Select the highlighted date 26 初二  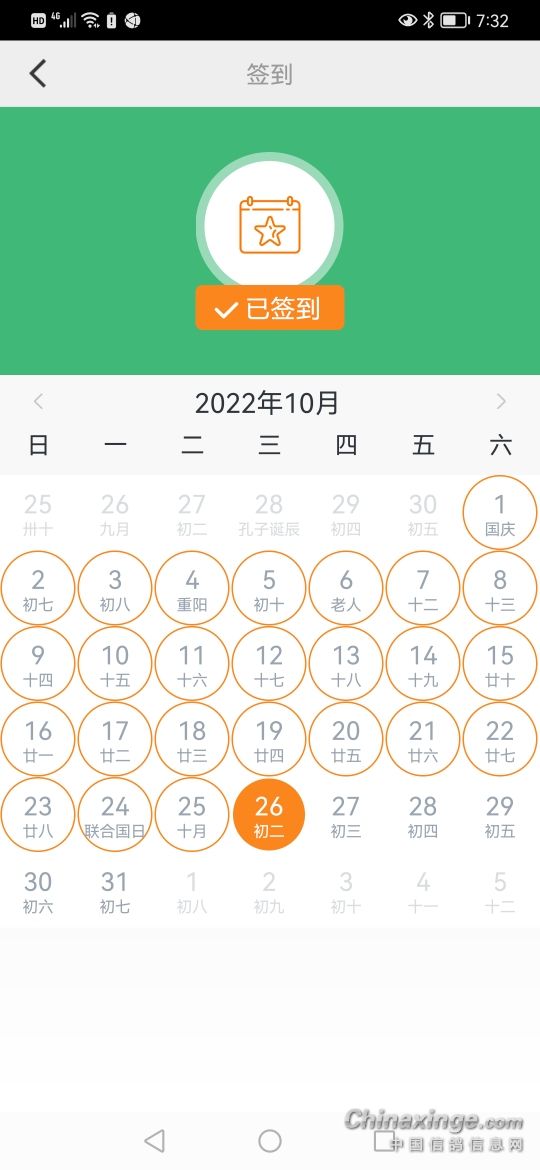pos(269,814)
